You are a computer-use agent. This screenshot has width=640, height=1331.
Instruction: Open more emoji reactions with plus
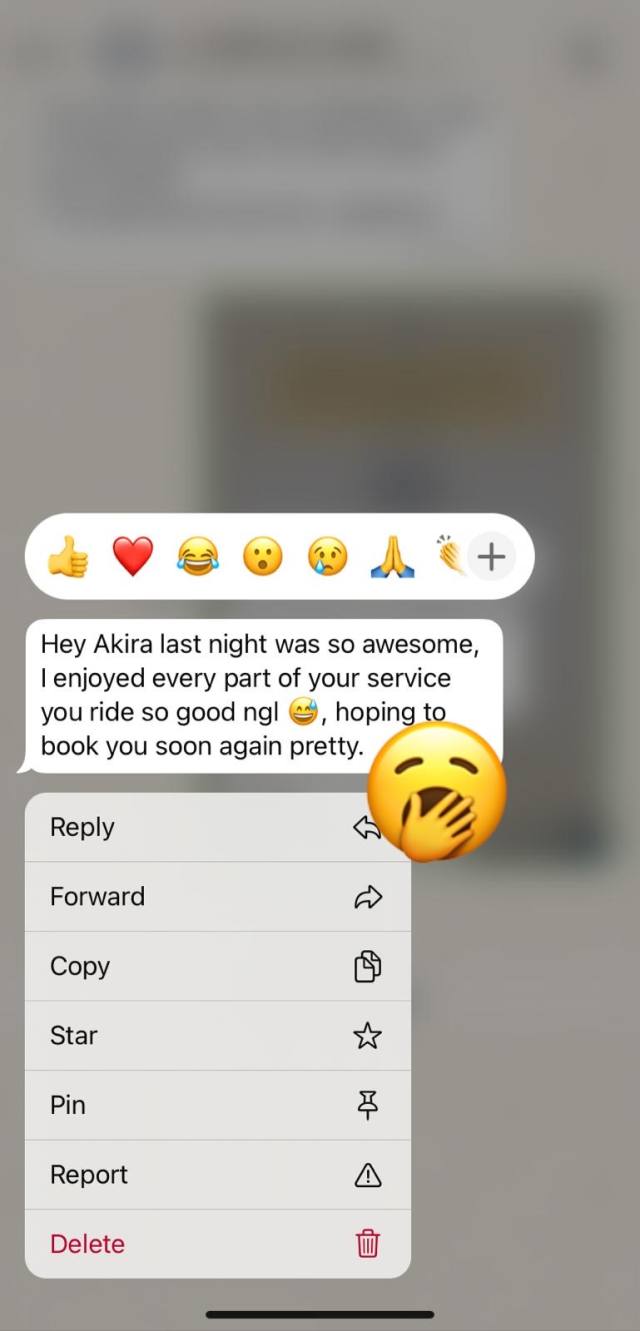pyautogui.click(x=491, y=557)
